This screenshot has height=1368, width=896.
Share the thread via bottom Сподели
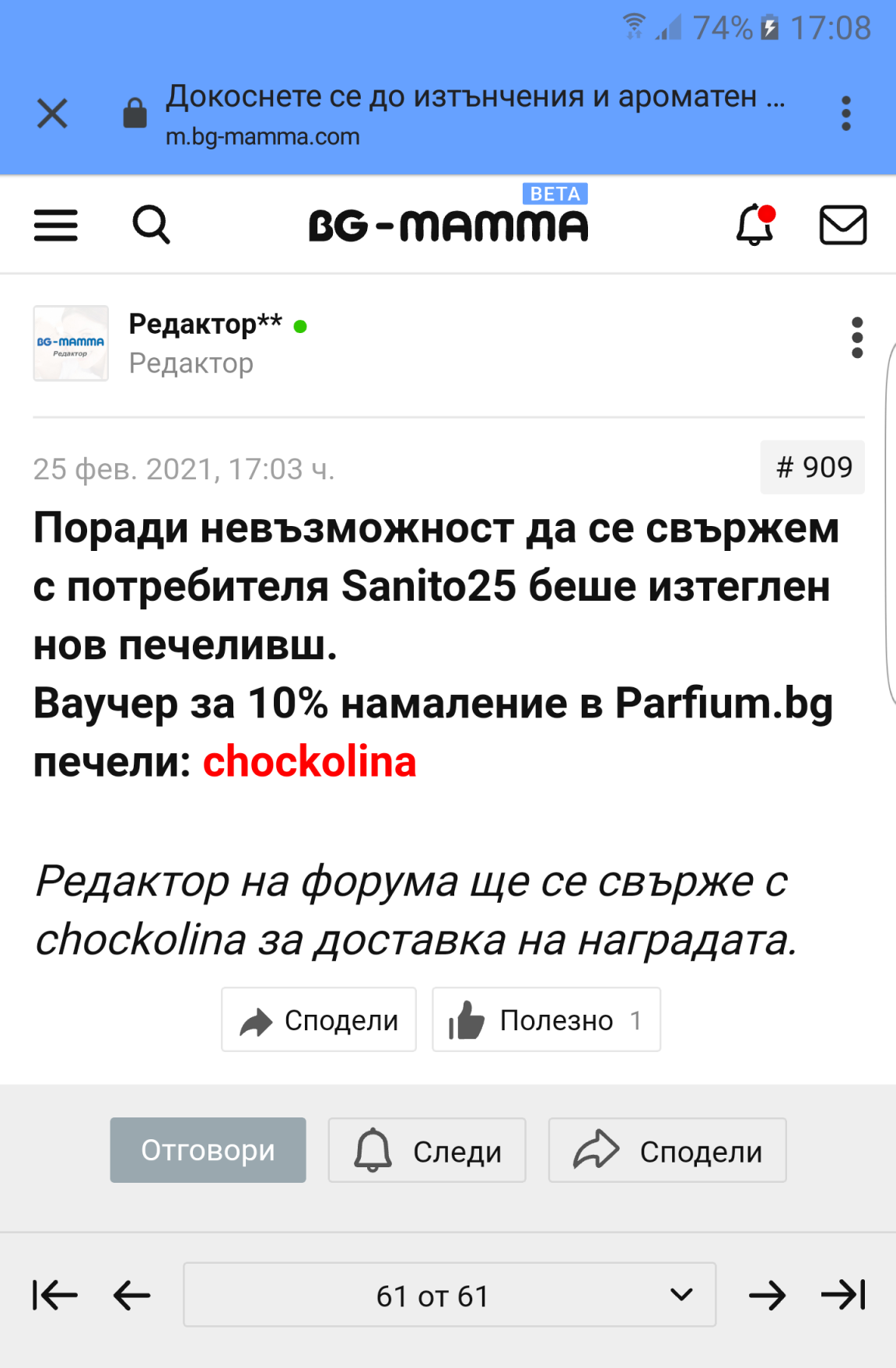click(667, 1150)
